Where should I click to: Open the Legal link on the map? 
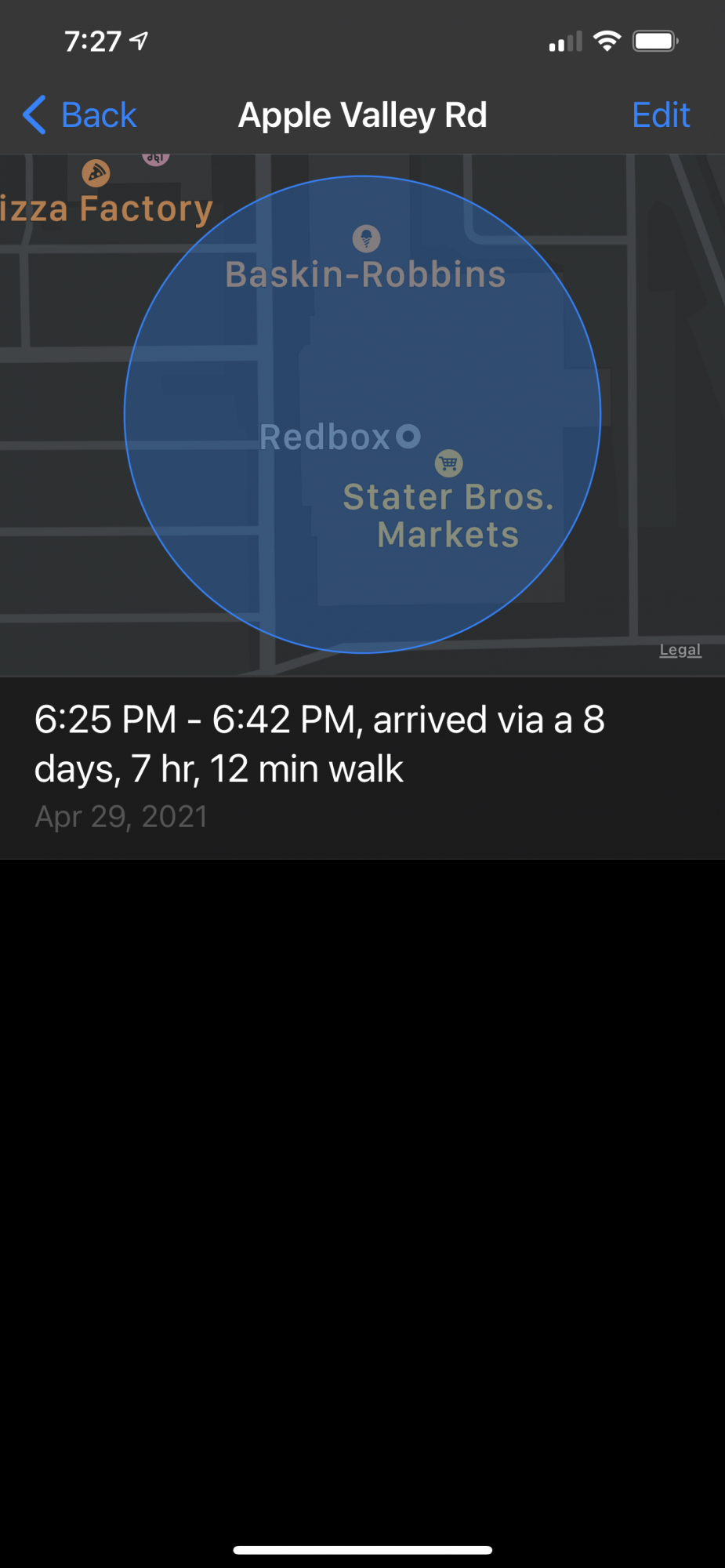pos(680,650)
